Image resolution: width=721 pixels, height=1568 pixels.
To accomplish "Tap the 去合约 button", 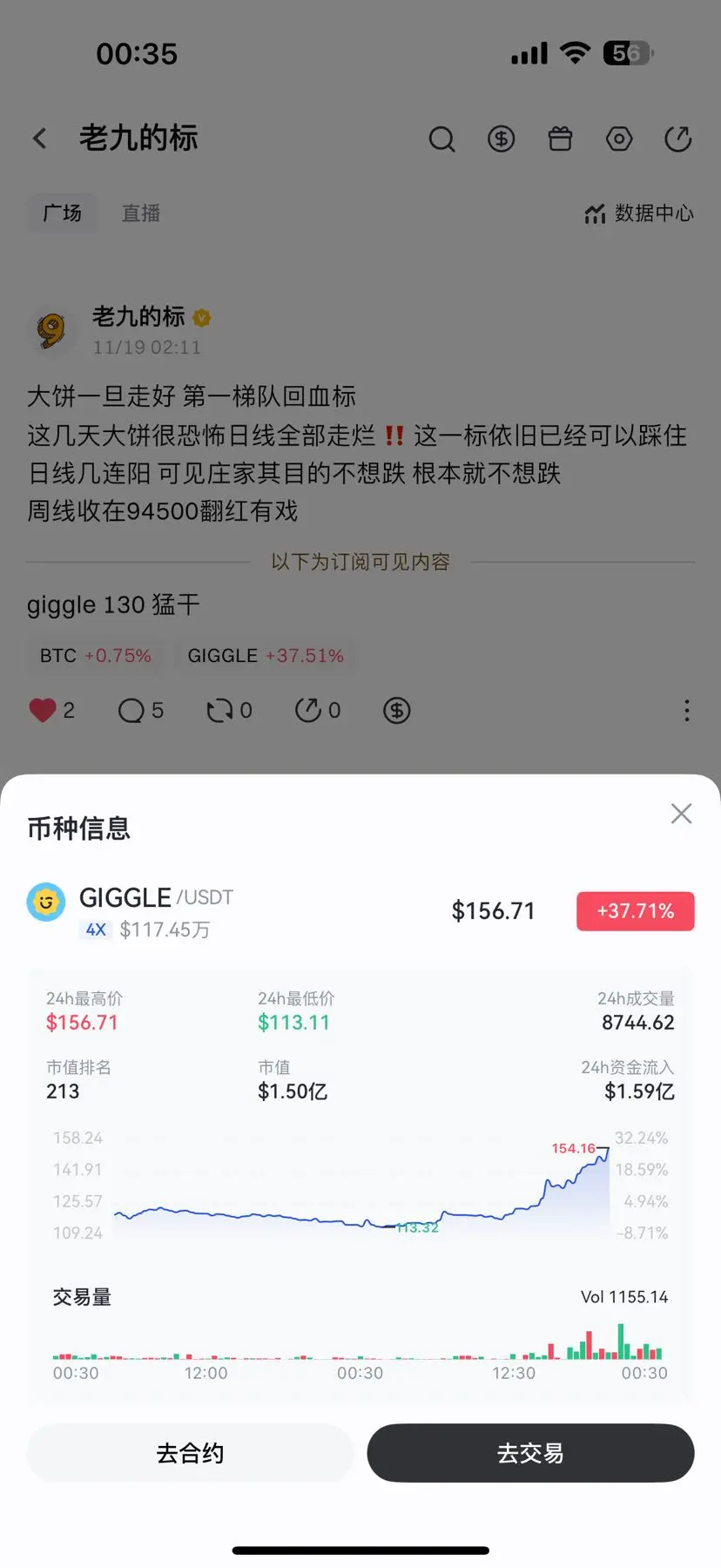I will [190, 1453].
